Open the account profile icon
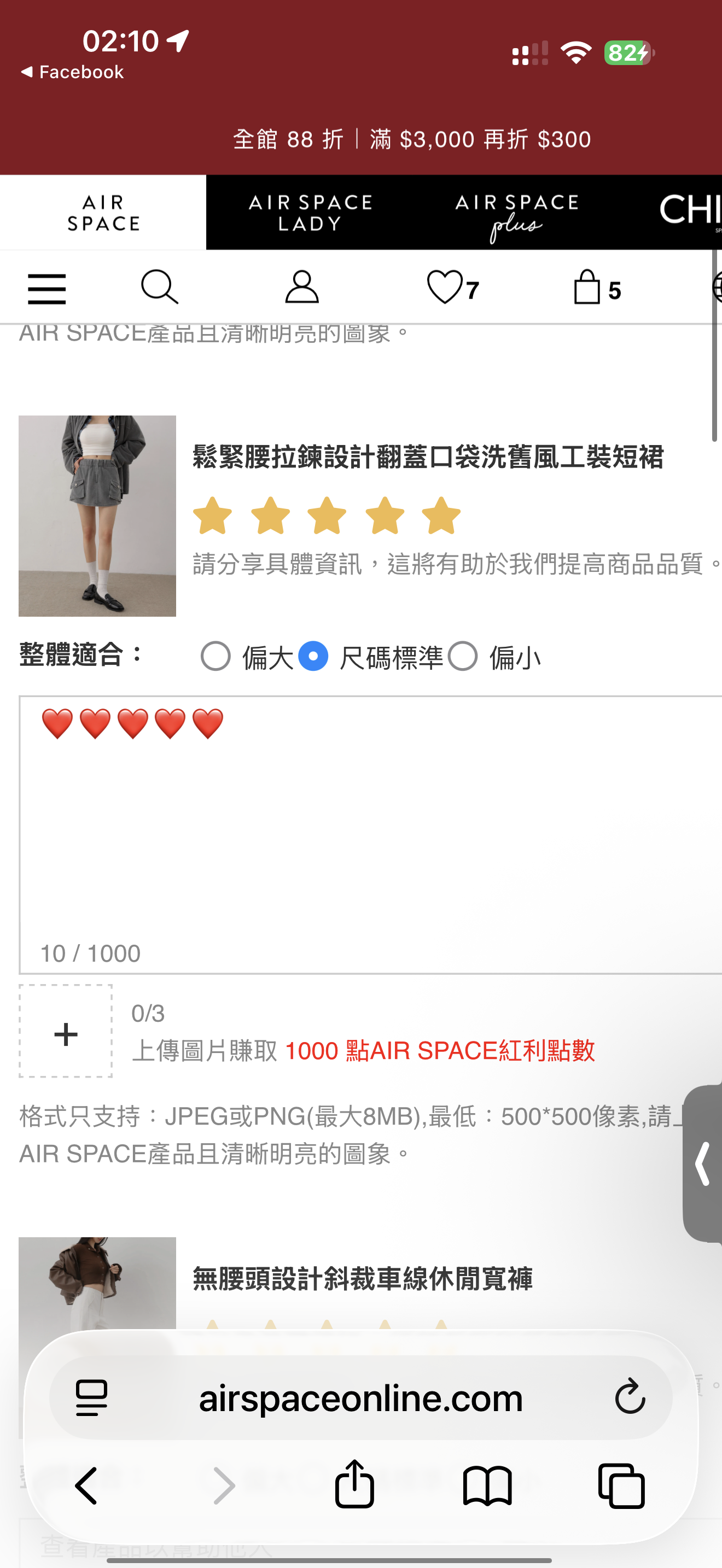The height and width of the screenshot is (1568, 722). tap(302, 288)
